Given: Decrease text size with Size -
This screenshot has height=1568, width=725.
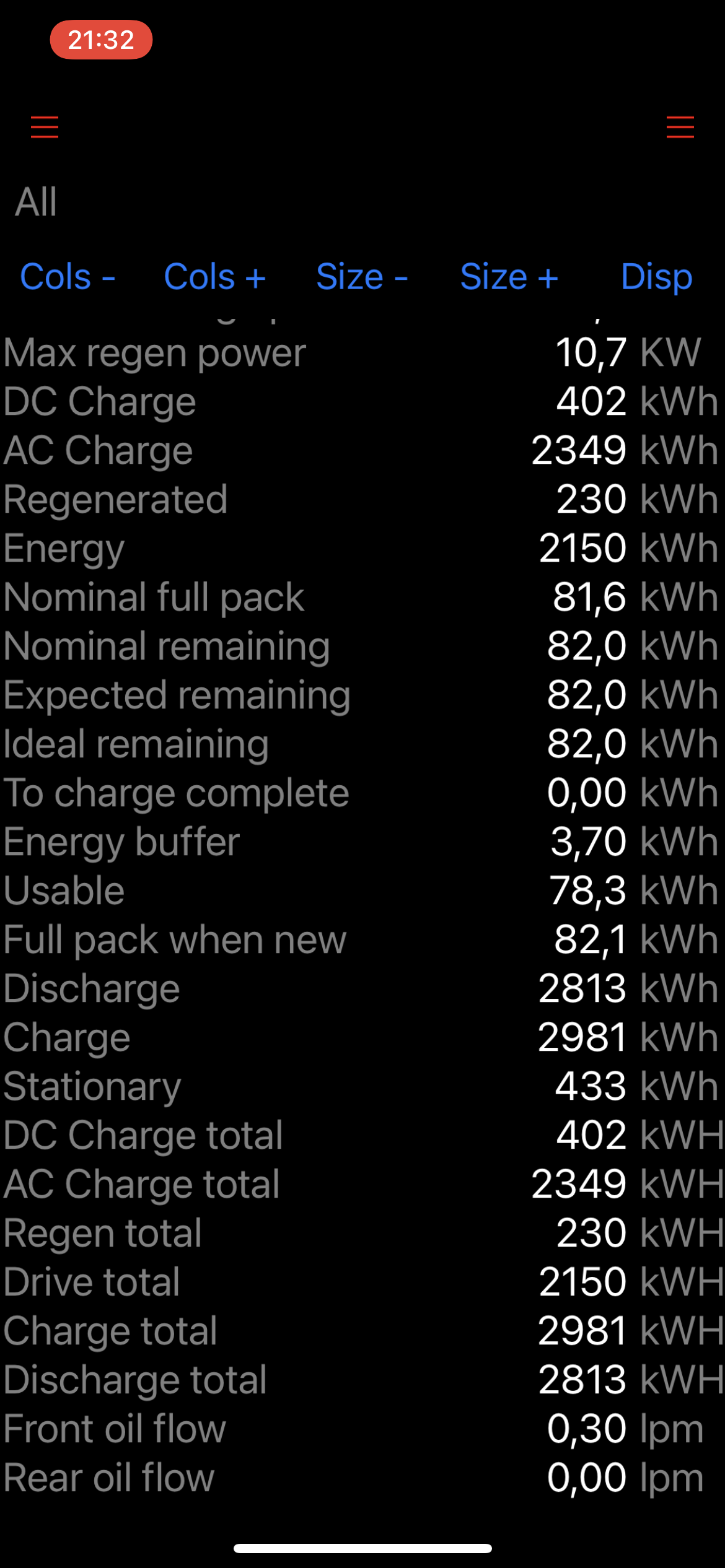Looking at the screenshot, I should (x=362, y=276).
